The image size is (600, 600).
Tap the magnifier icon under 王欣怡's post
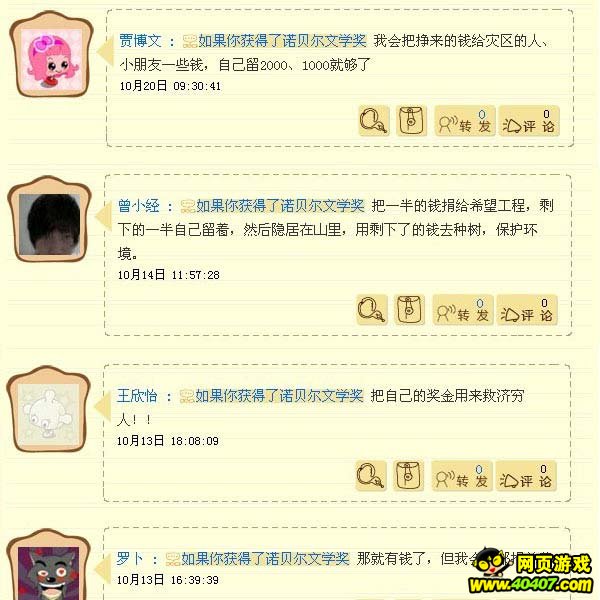370,476
